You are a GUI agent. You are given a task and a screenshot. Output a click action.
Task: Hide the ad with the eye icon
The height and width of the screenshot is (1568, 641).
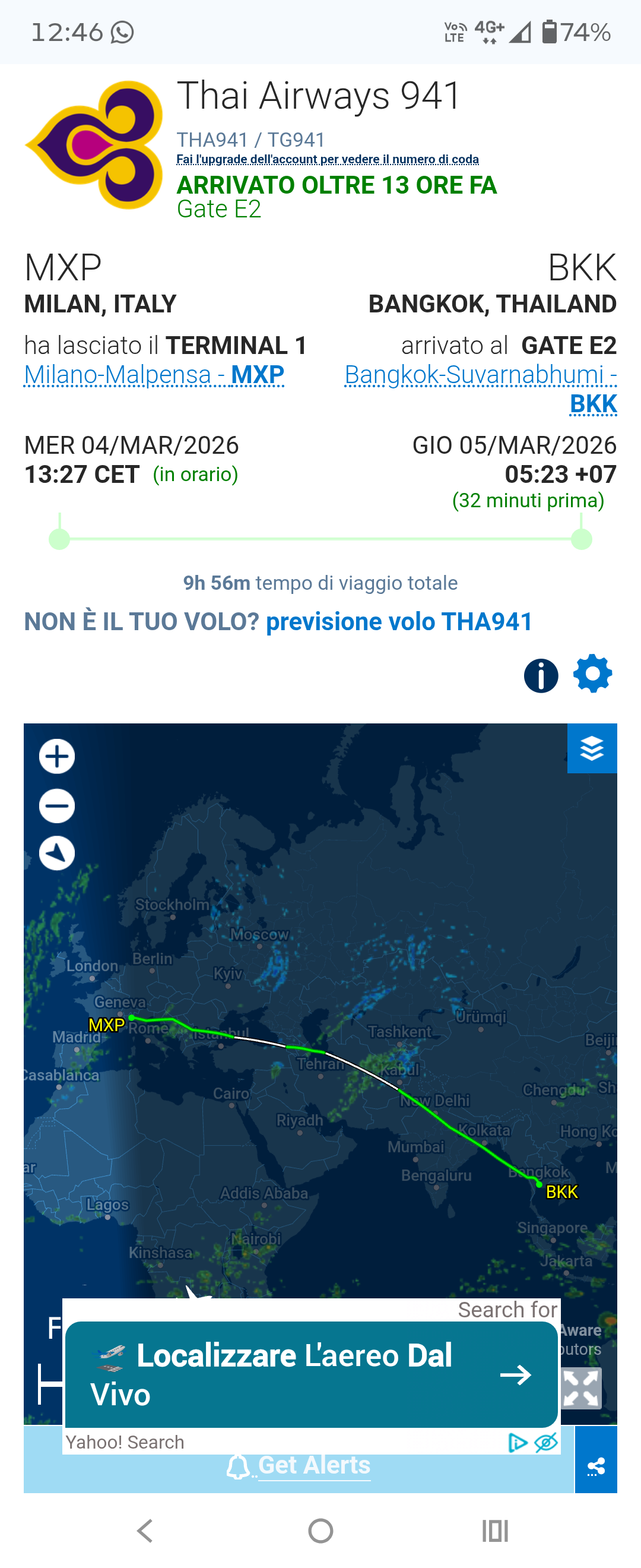[546, 1442]
